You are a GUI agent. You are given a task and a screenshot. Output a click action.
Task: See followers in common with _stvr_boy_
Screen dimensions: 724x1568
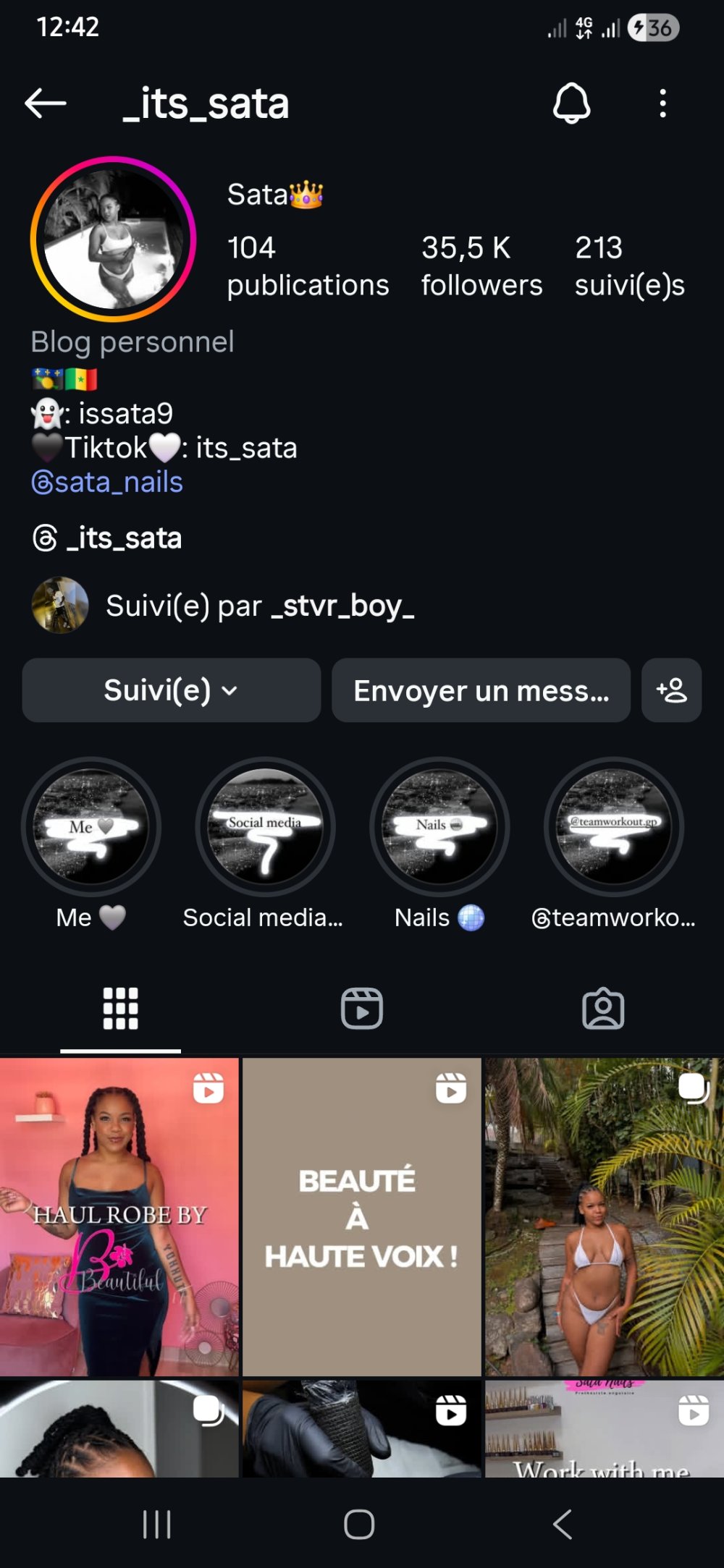tap(259, 606)
